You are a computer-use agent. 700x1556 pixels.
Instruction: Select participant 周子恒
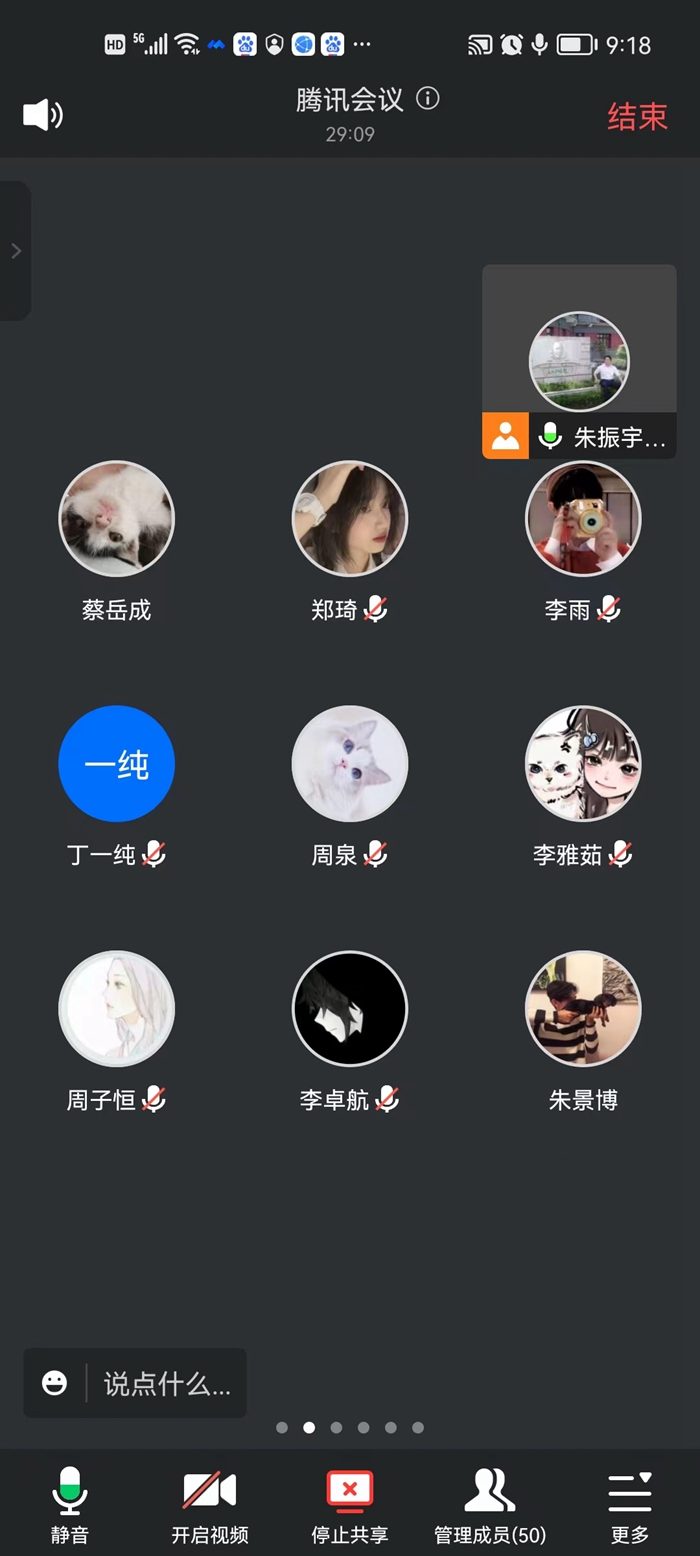tap(117, 1009)
